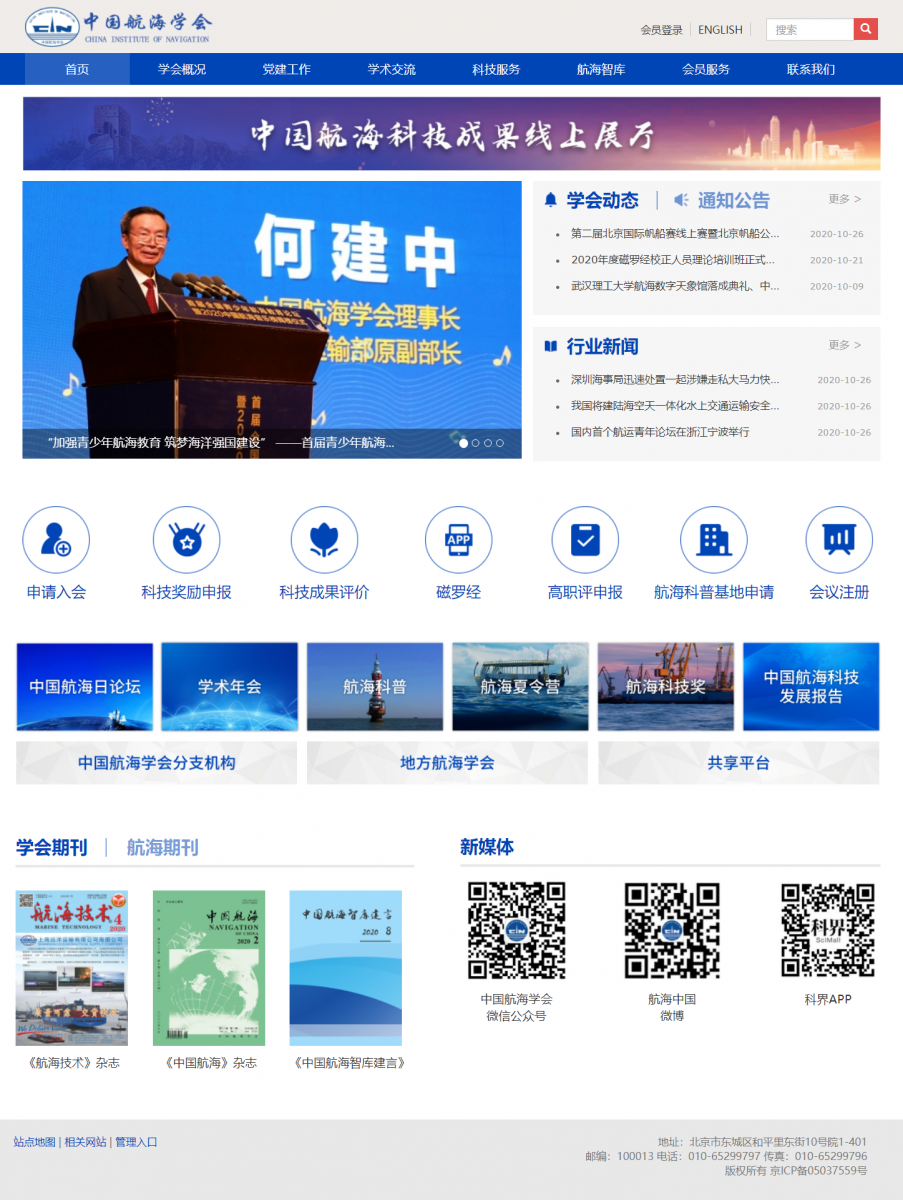
Task: Switch to the 航海期刊 tab
Action: 162,848
